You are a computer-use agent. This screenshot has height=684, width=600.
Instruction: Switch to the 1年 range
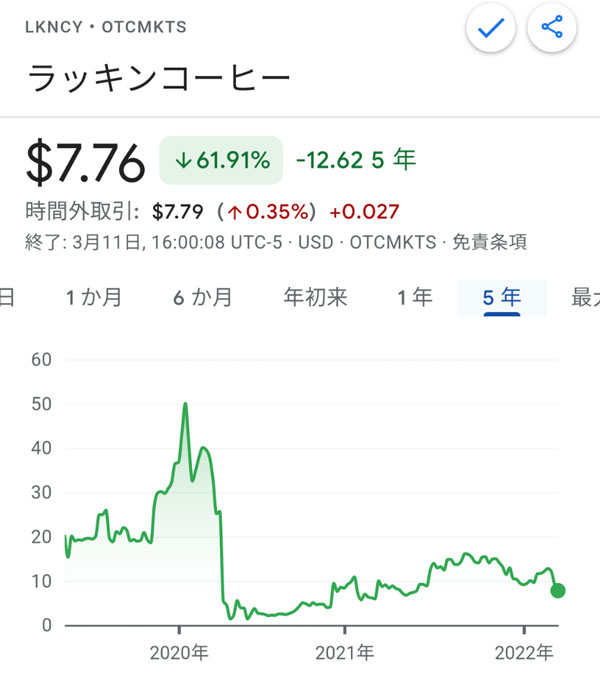[x=414, y=297]
